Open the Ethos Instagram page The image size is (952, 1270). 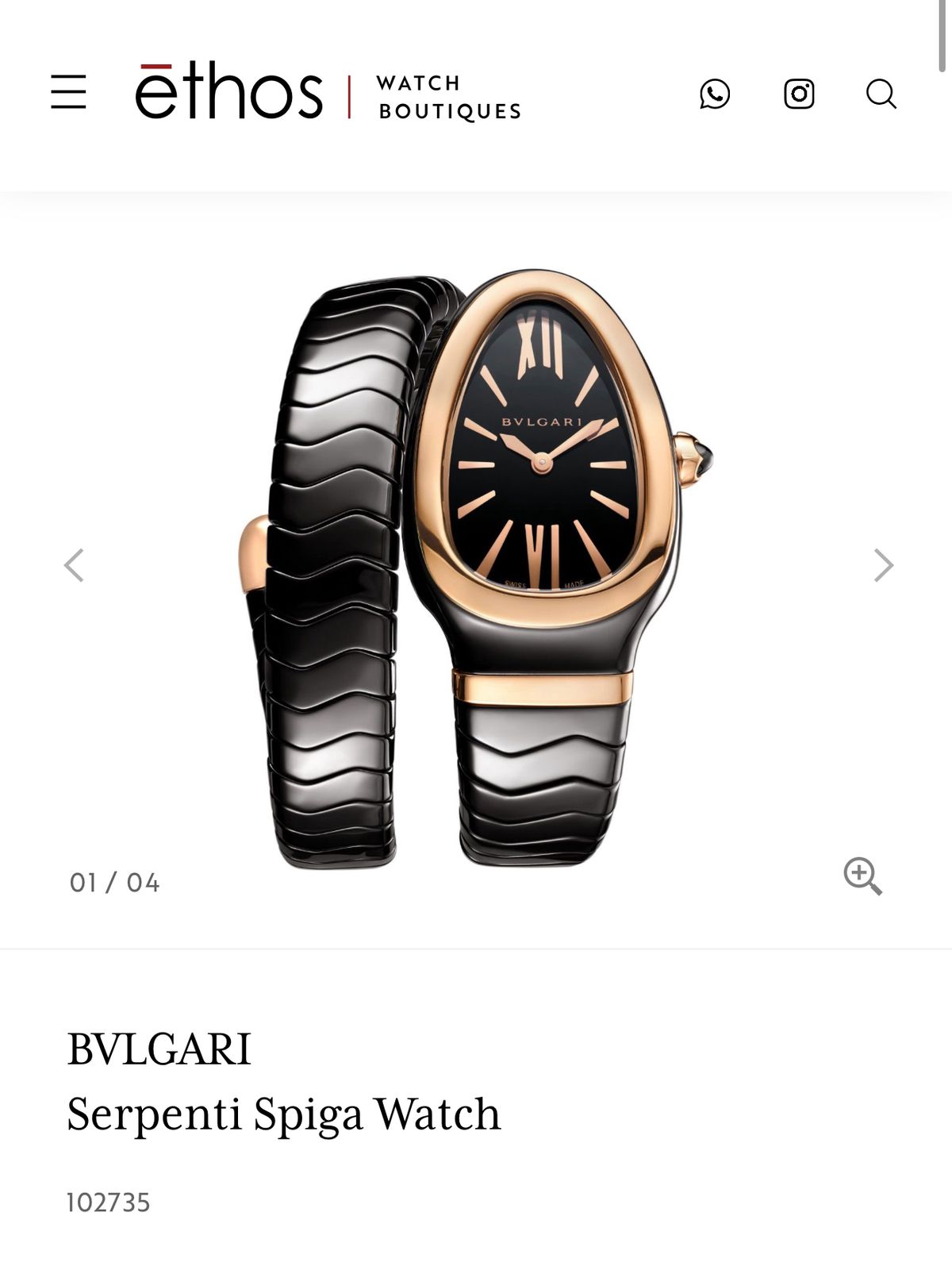click(x=799, y=94)
